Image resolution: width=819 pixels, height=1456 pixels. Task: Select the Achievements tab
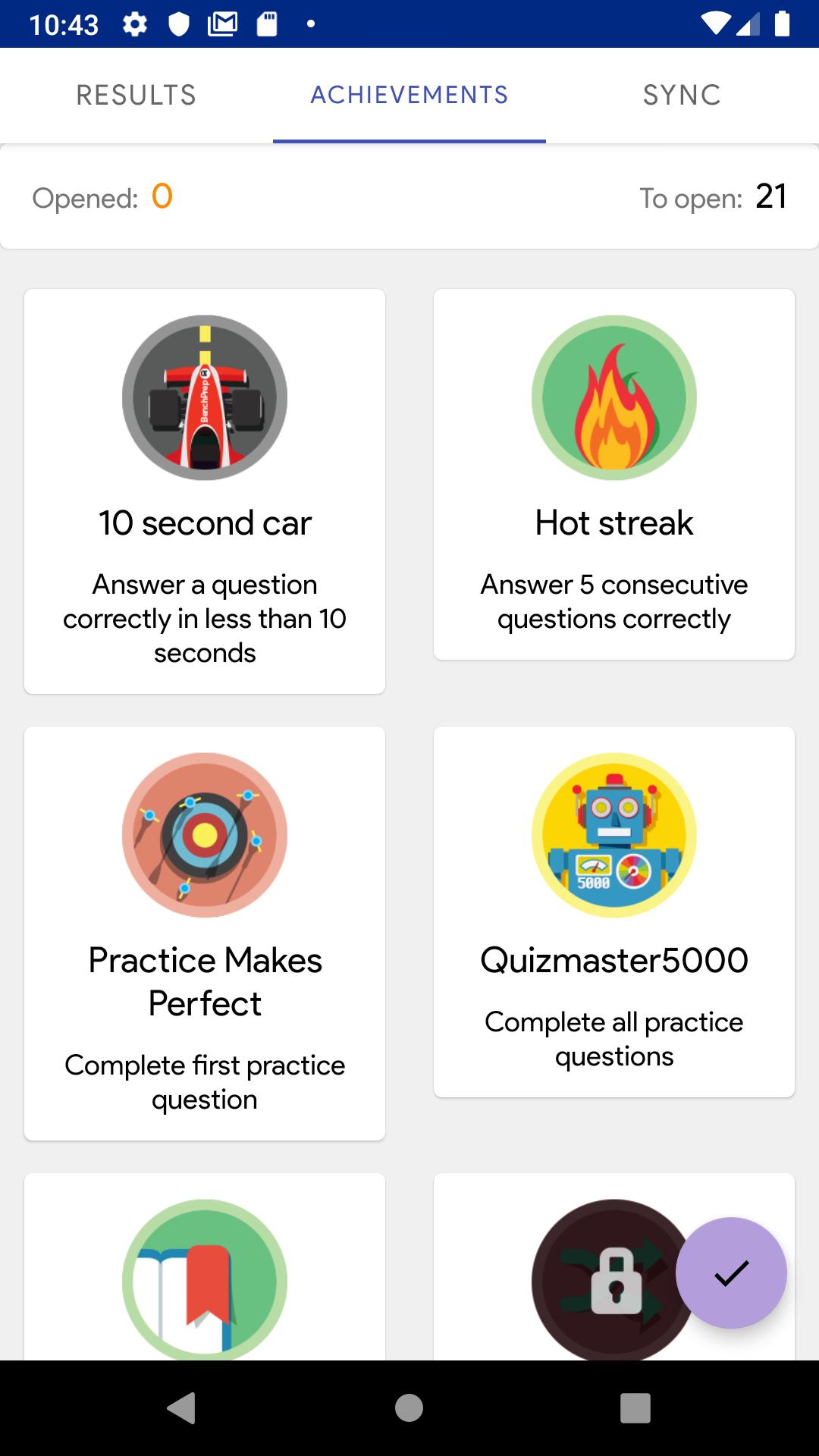[409, 95]
